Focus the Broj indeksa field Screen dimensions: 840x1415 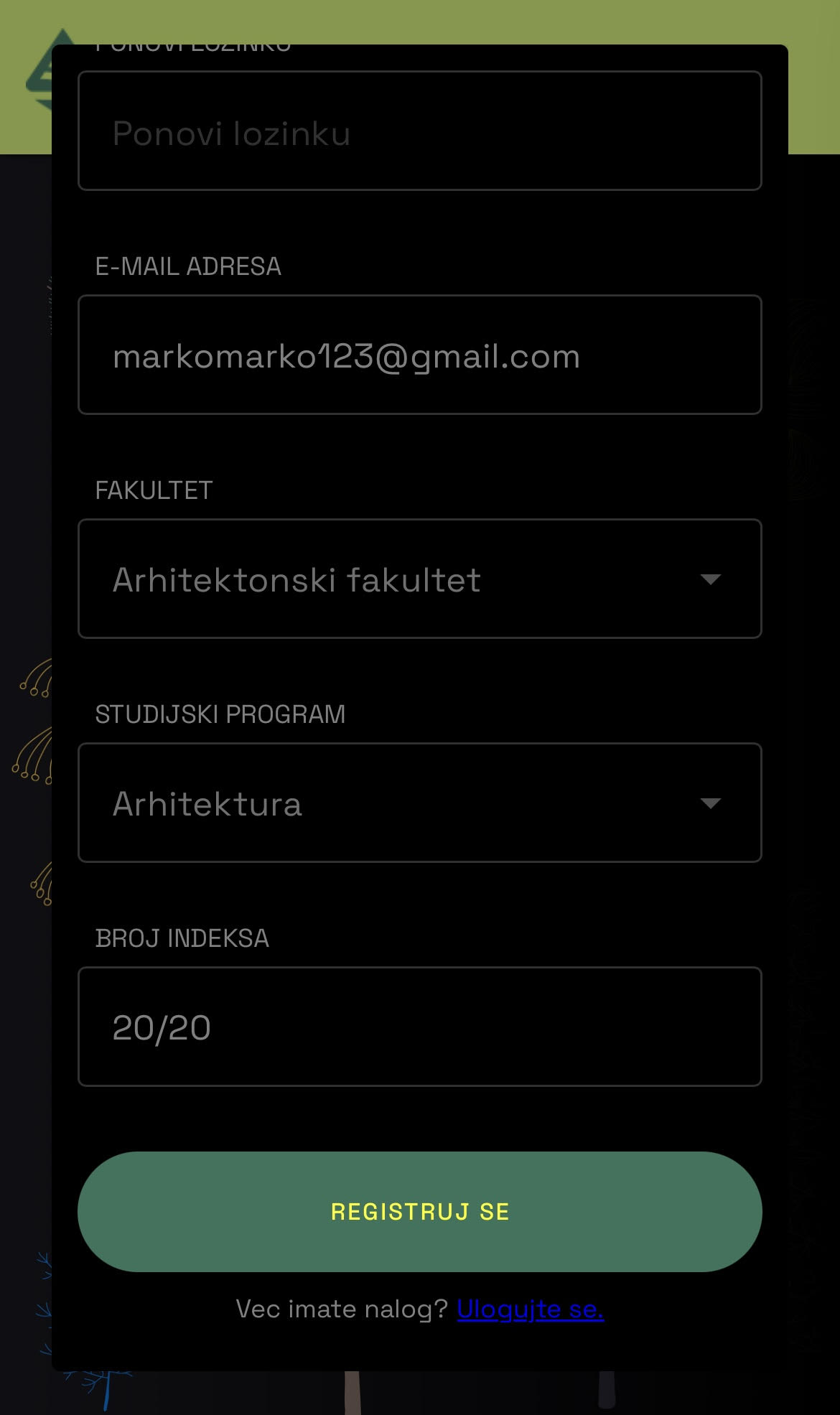419,1027
